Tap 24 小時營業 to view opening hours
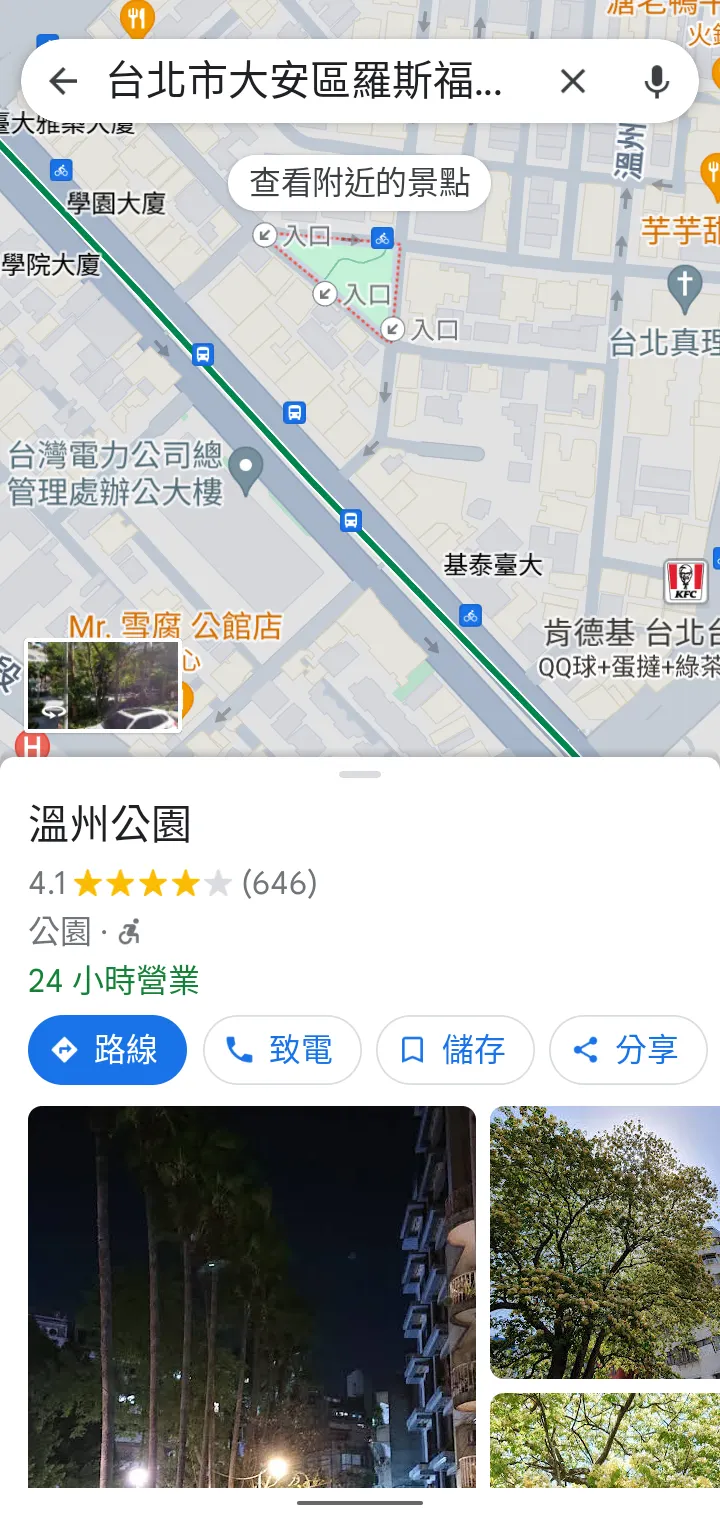720x1516 pixels. pos(115,981)
